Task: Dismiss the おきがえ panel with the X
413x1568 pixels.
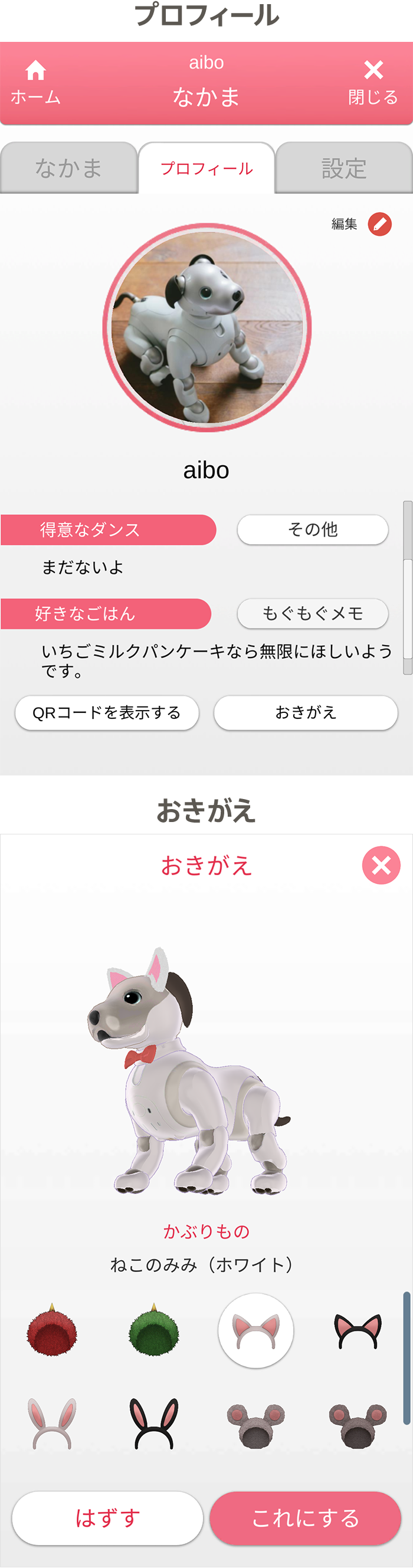Action: 381,865
